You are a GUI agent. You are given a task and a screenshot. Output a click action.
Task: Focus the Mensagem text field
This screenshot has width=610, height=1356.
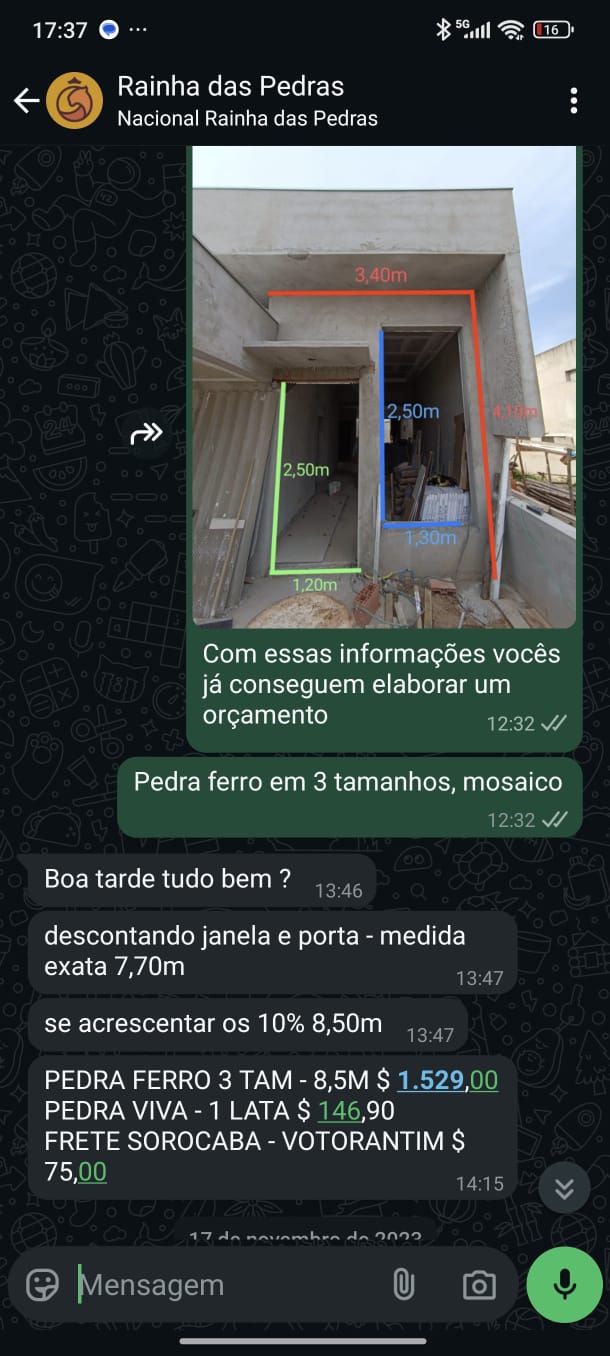225,1285
